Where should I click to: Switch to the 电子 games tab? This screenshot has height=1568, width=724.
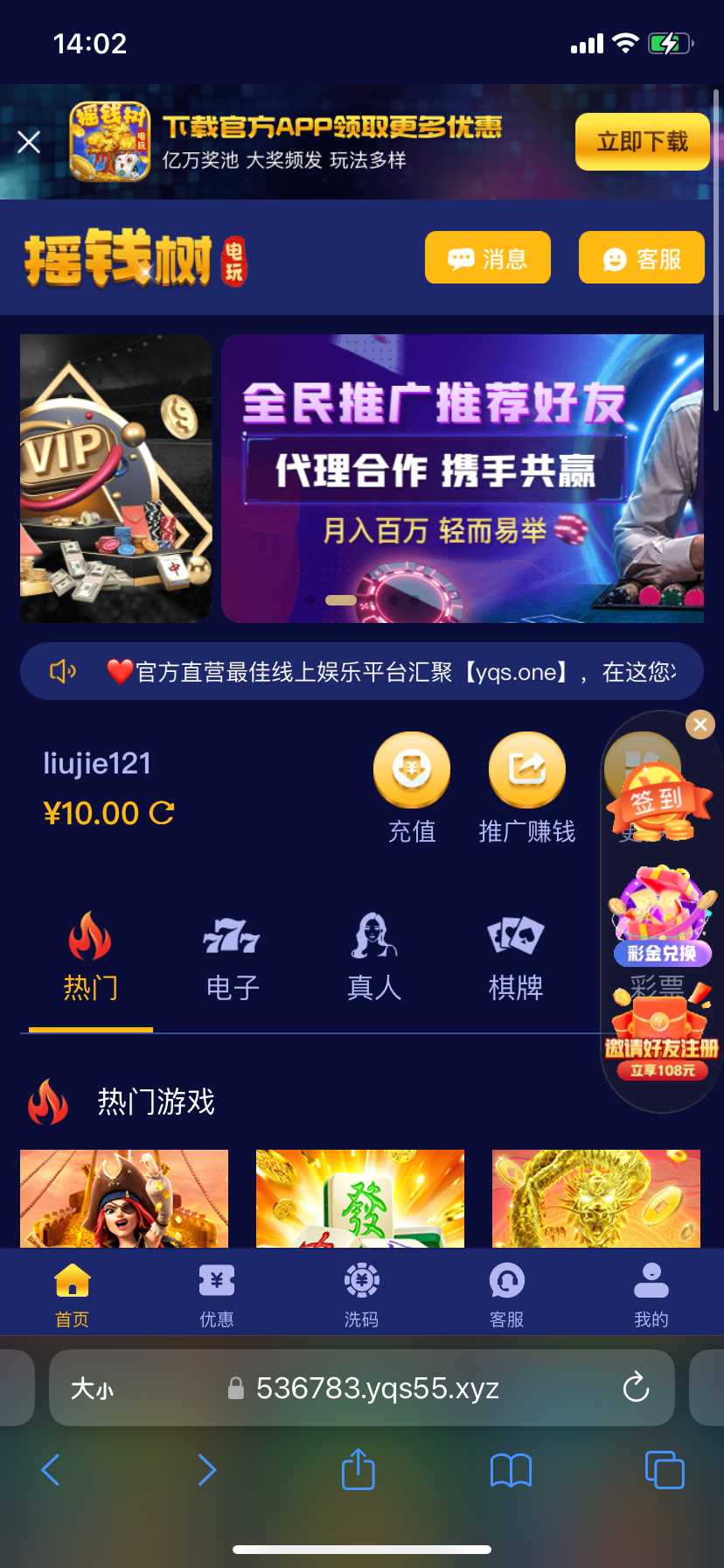232,958
